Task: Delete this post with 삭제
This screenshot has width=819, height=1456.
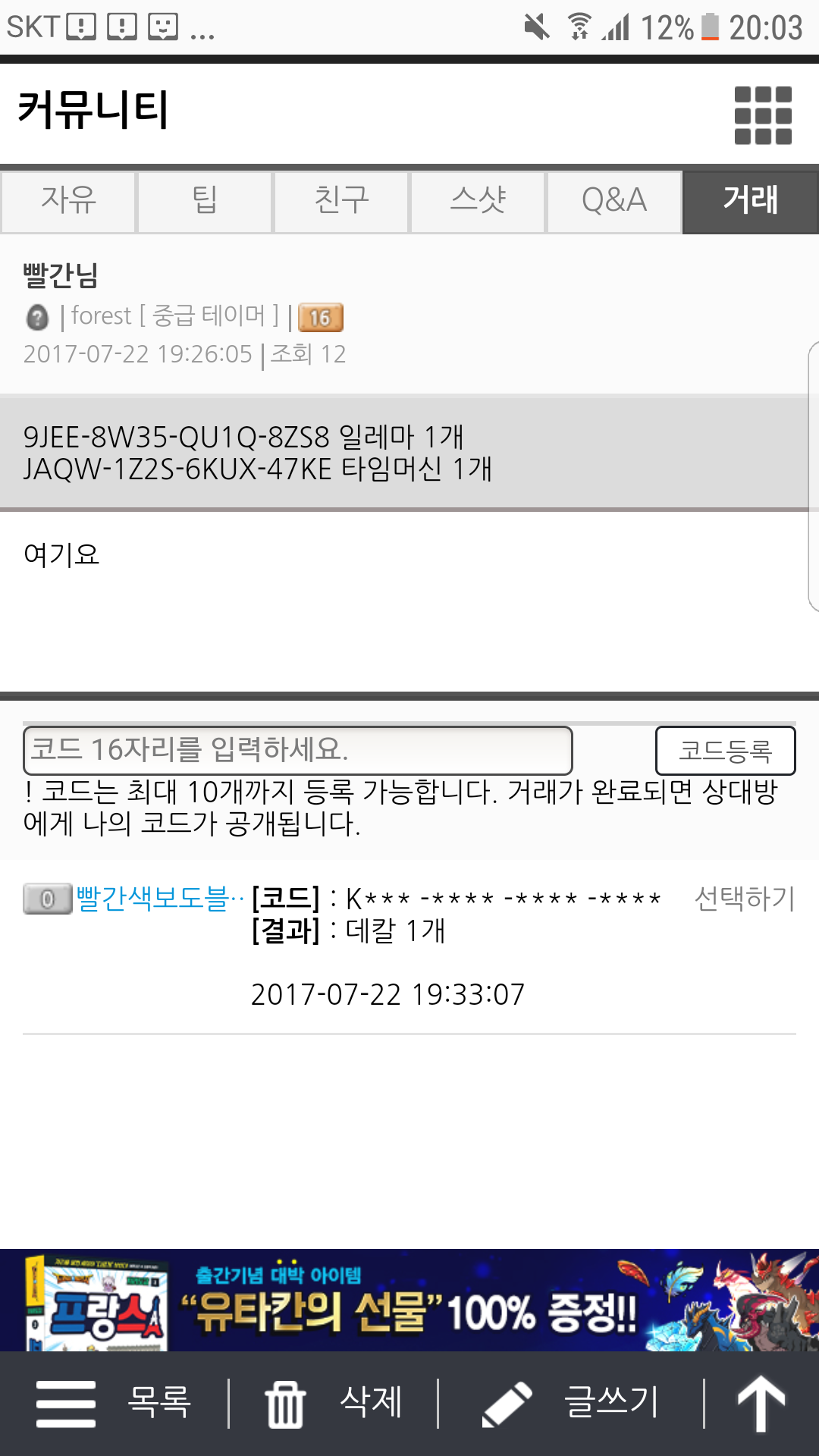Action: pyautogui.click(x=334, y=1403)
